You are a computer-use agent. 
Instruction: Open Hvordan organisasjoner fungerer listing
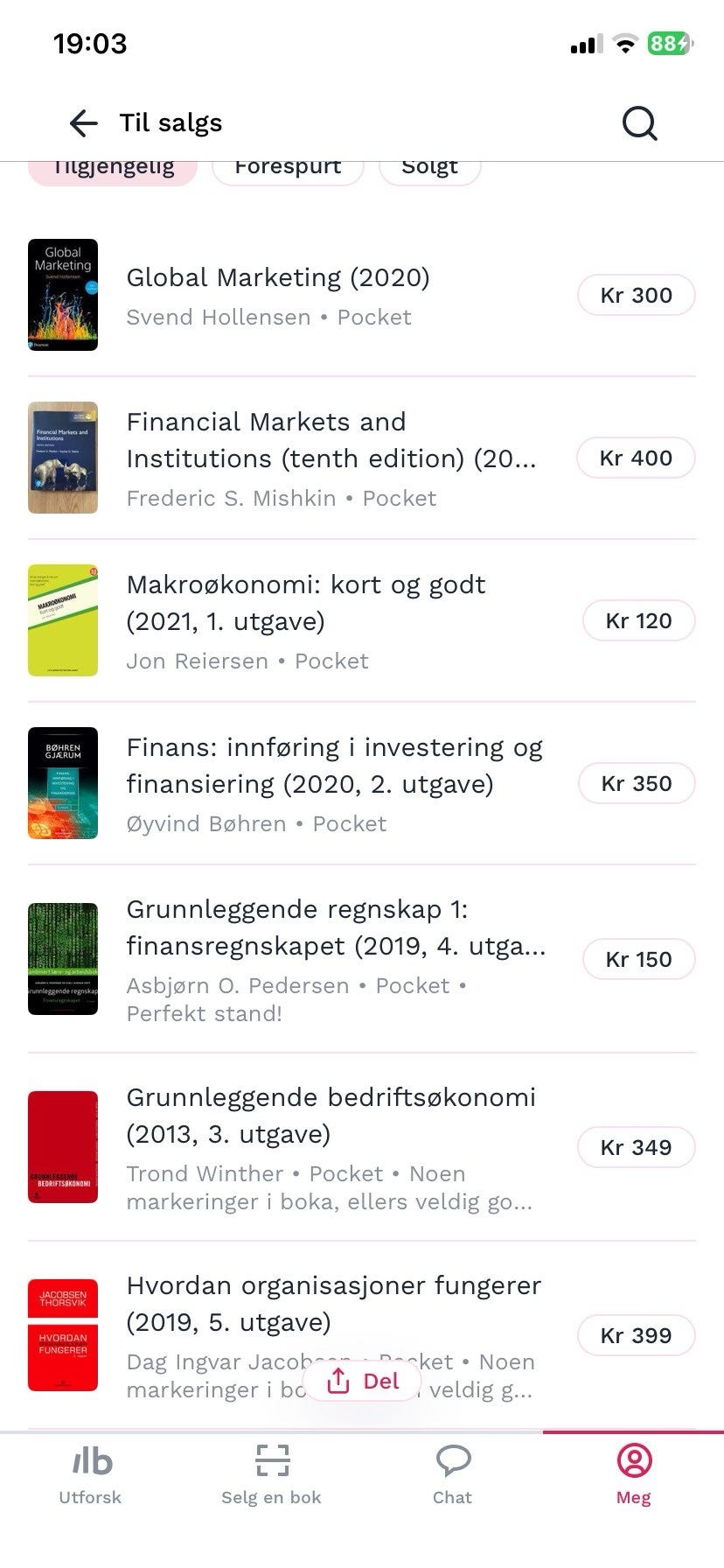click(x=333, y=1304)
